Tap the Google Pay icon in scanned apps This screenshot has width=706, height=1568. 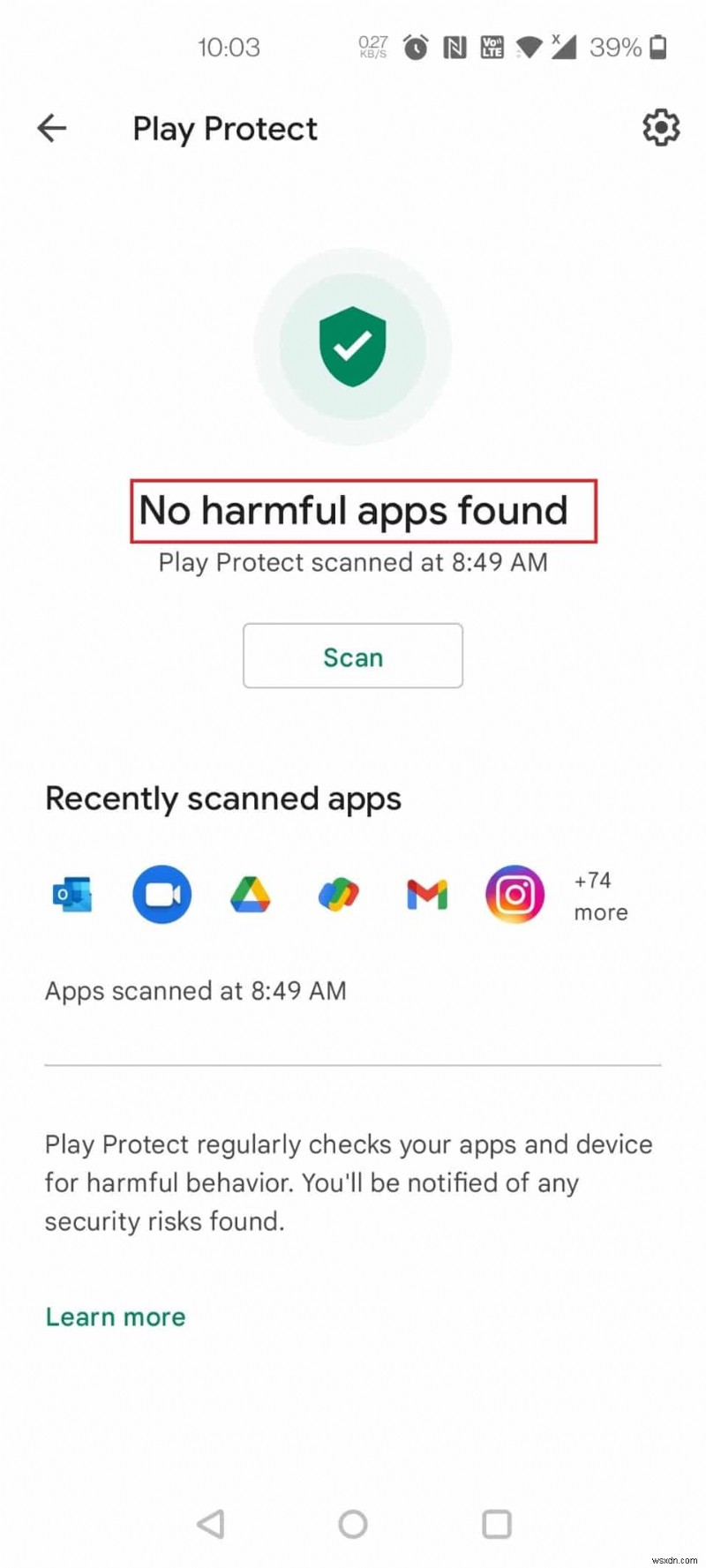tap(338, 894)
